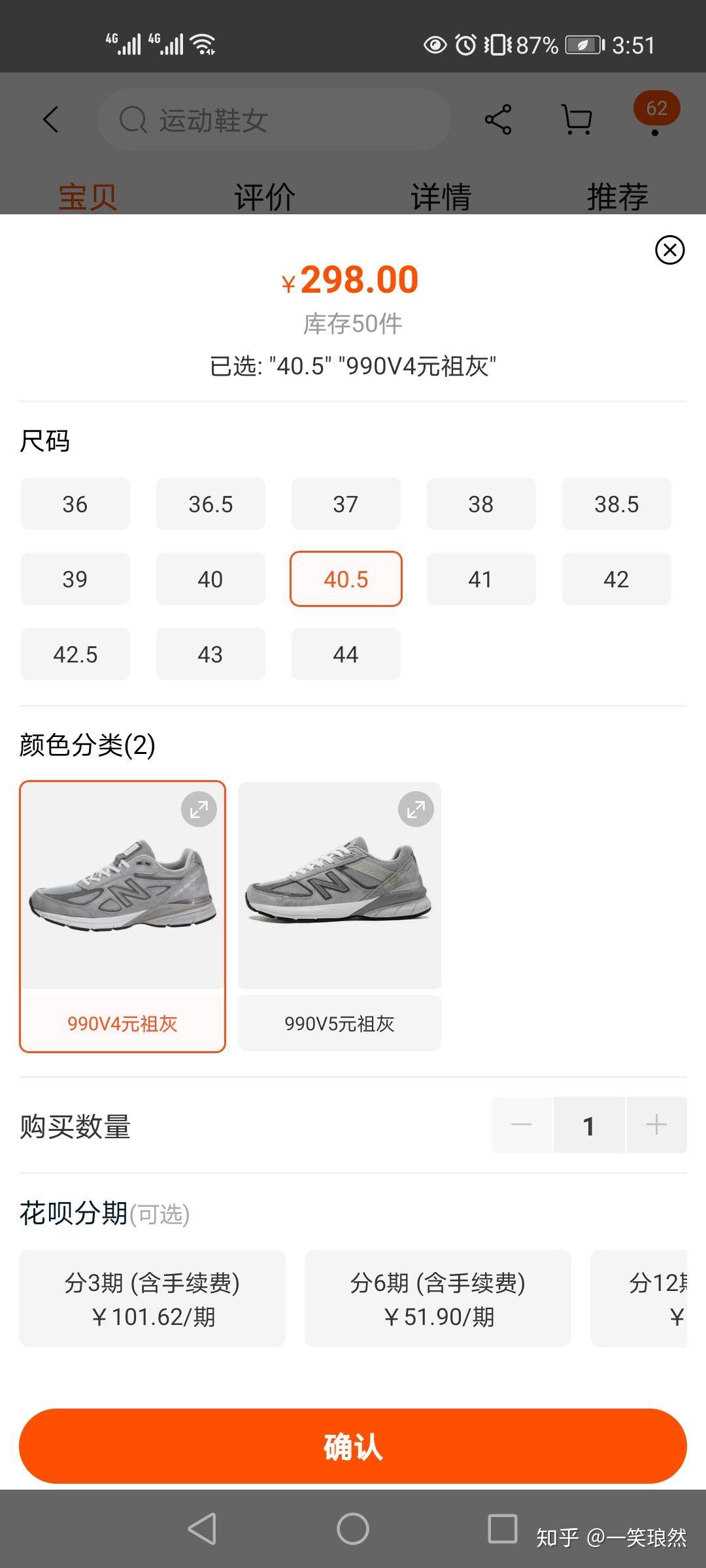Enlarge the 990V4元祖灰 shoe image
Viewport: 706px width, 1568px height.
(x=199, y=809)
